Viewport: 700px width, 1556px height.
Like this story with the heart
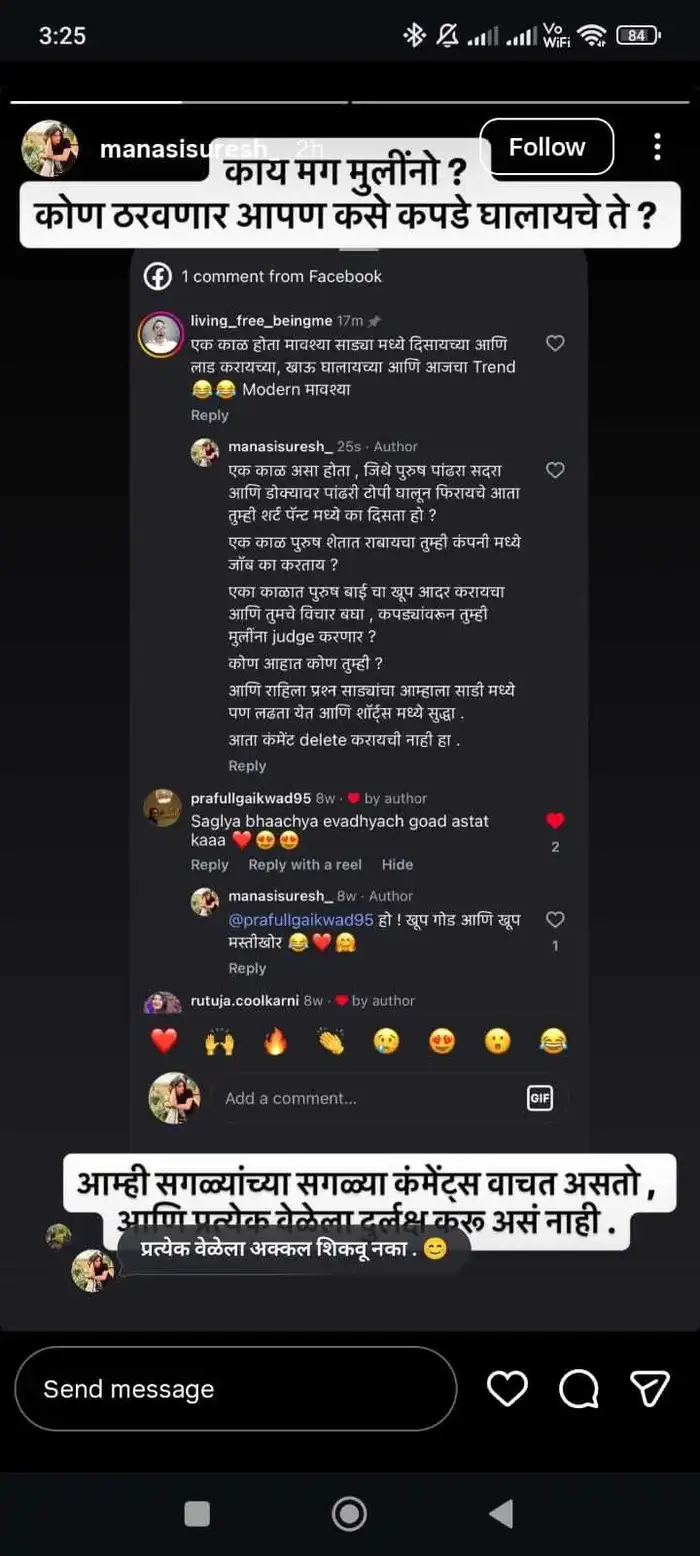507,1388
